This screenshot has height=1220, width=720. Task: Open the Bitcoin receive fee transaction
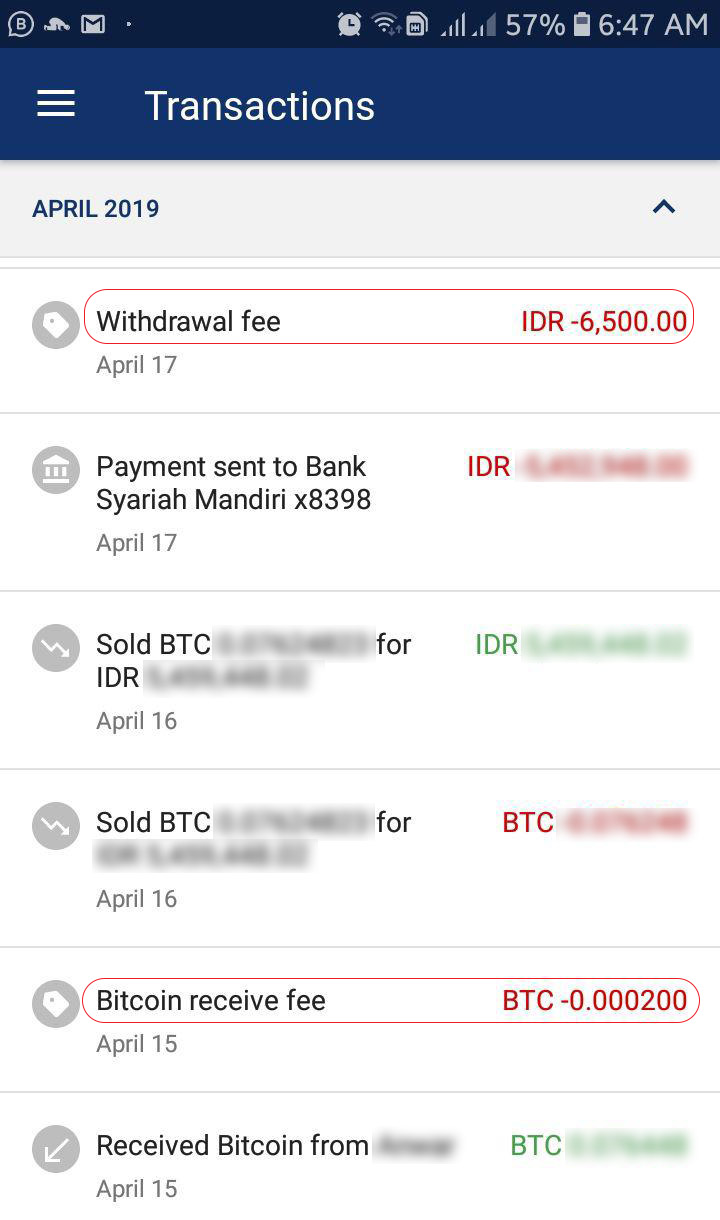tap(360, 1020)
